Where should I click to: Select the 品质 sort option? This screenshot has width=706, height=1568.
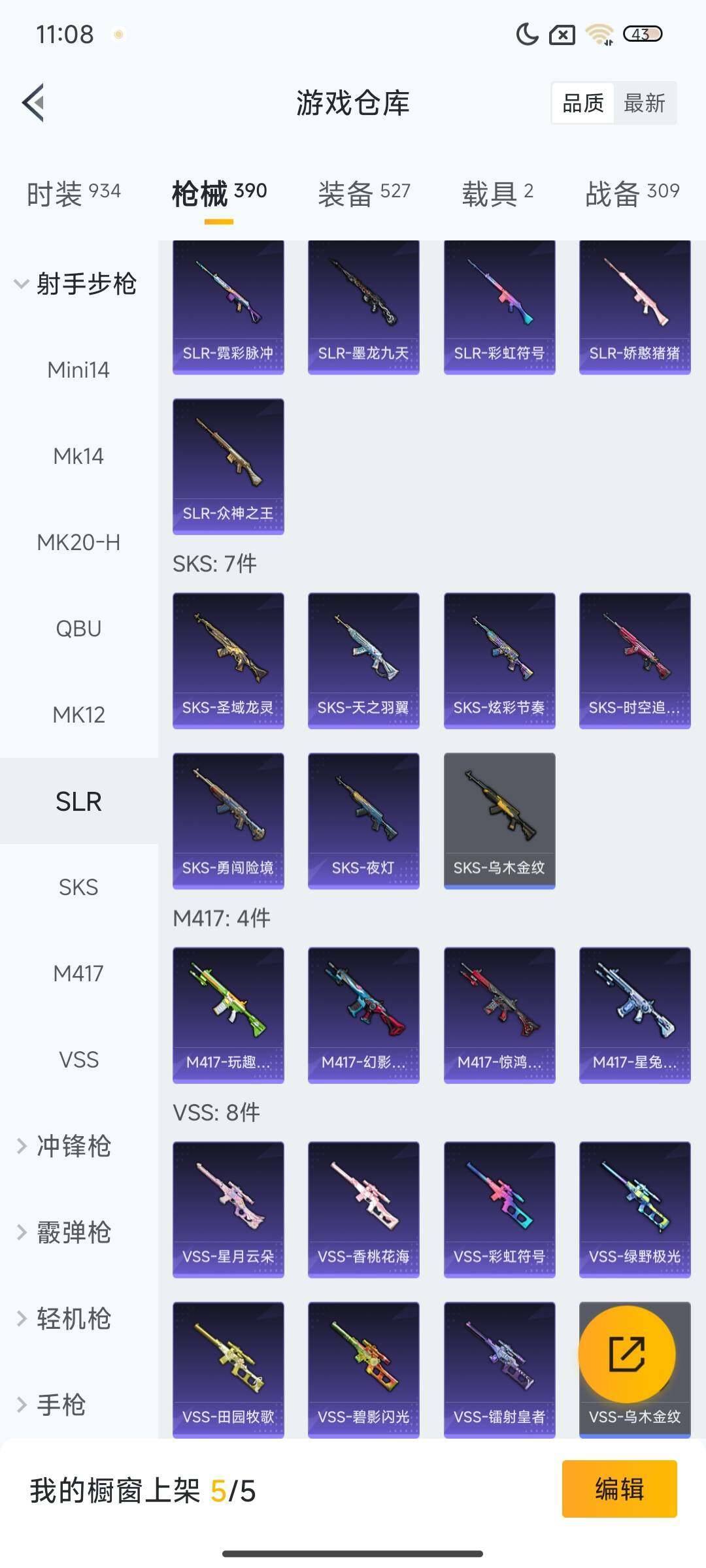coord(583,103)
